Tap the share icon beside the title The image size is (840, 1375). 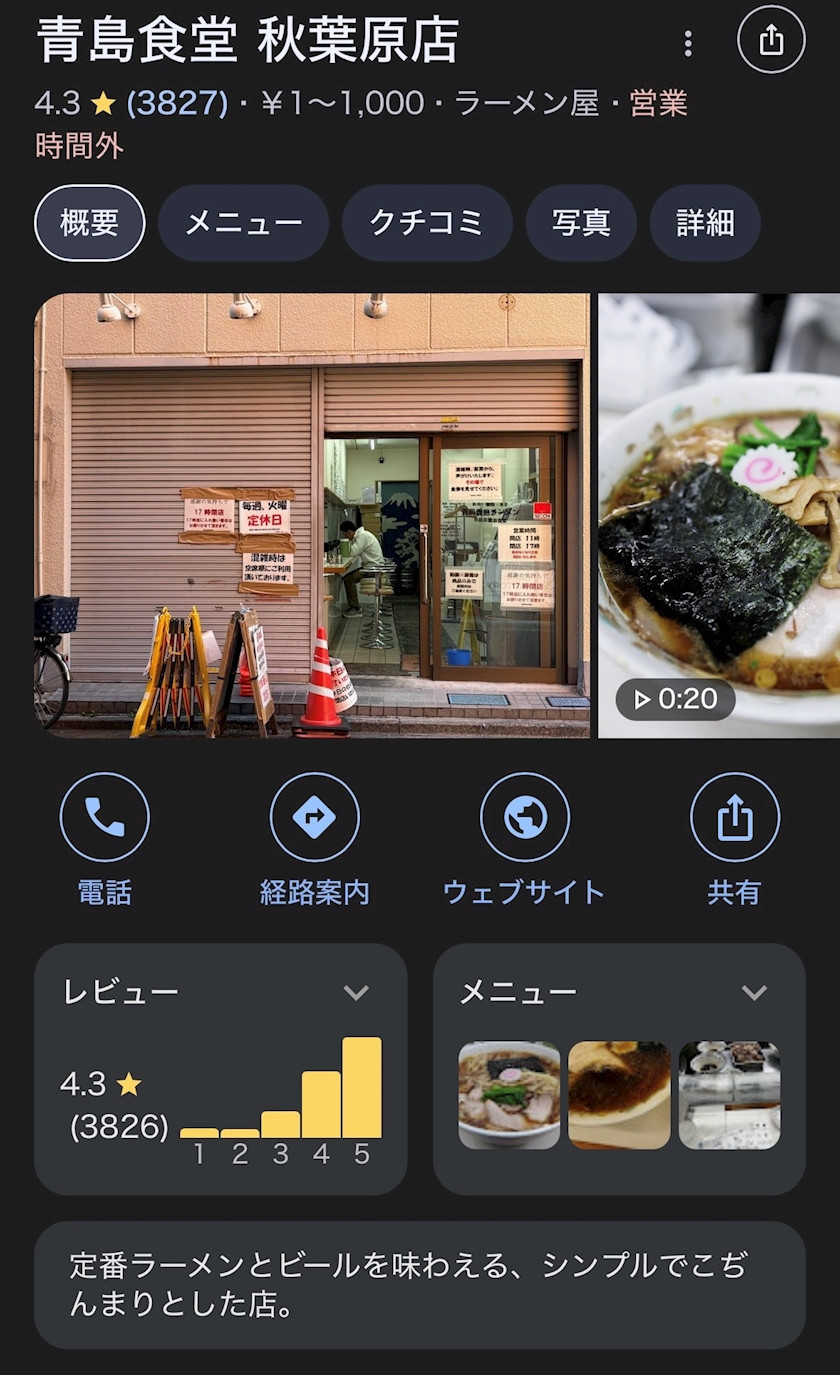(x=771, y=40)
